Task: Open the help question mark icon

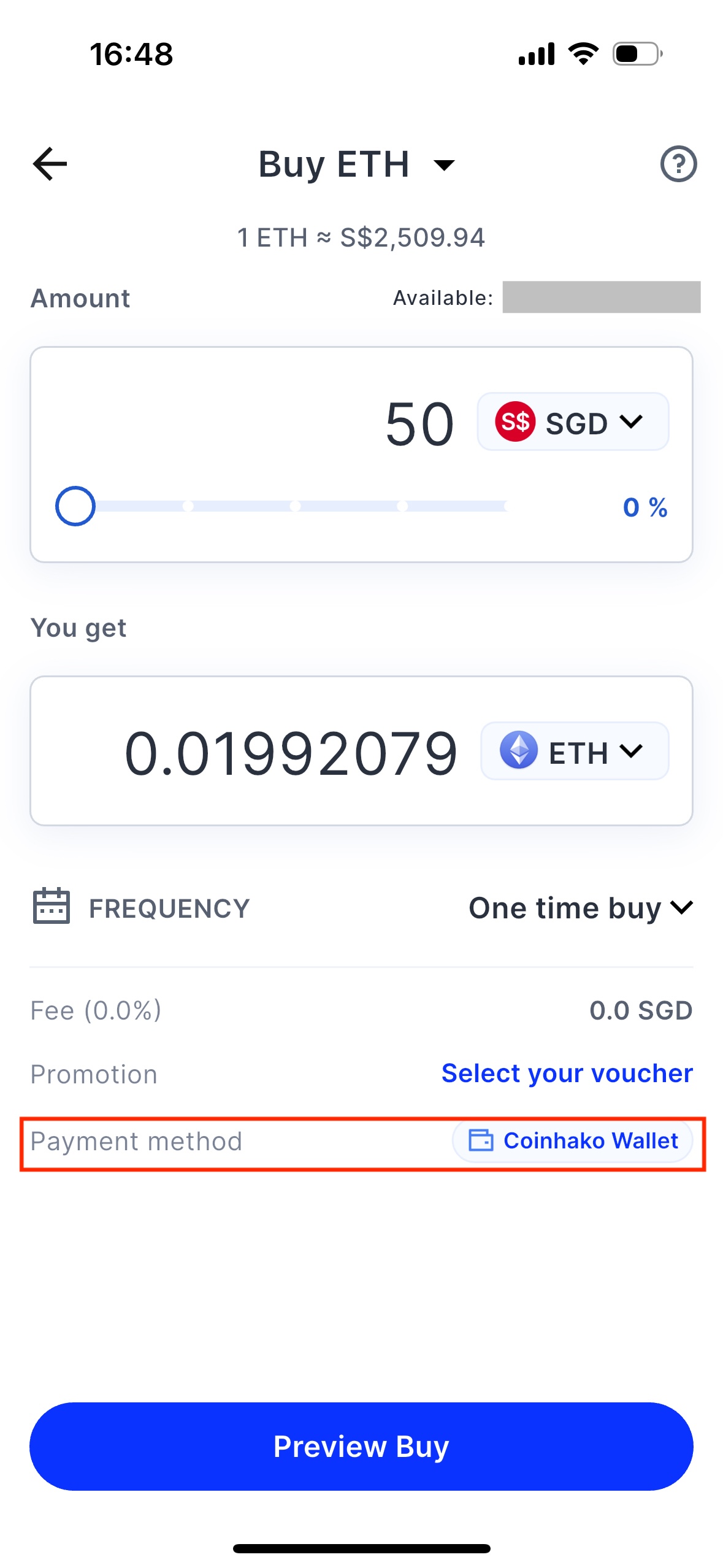Action: tap(678, 164)
